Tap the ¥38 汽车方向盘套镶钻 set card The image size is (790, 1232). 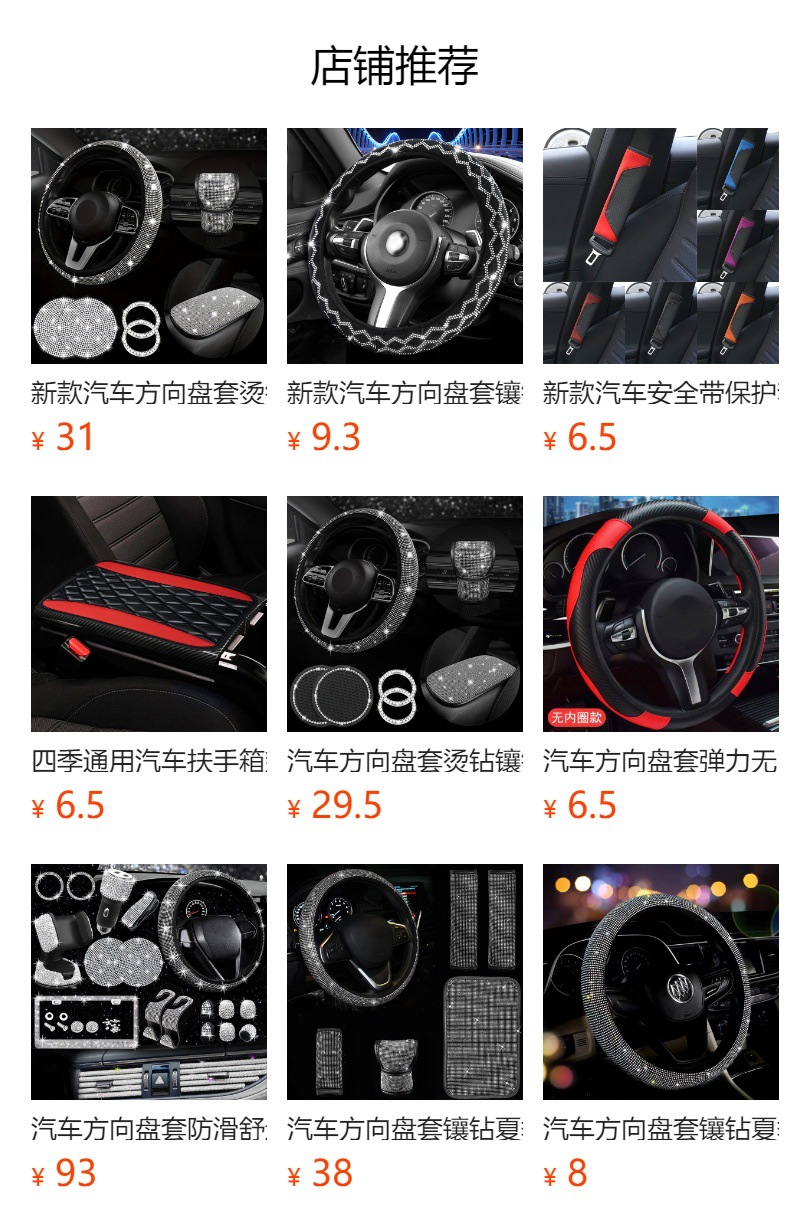pyautogui.click(x=405, y=1028)
